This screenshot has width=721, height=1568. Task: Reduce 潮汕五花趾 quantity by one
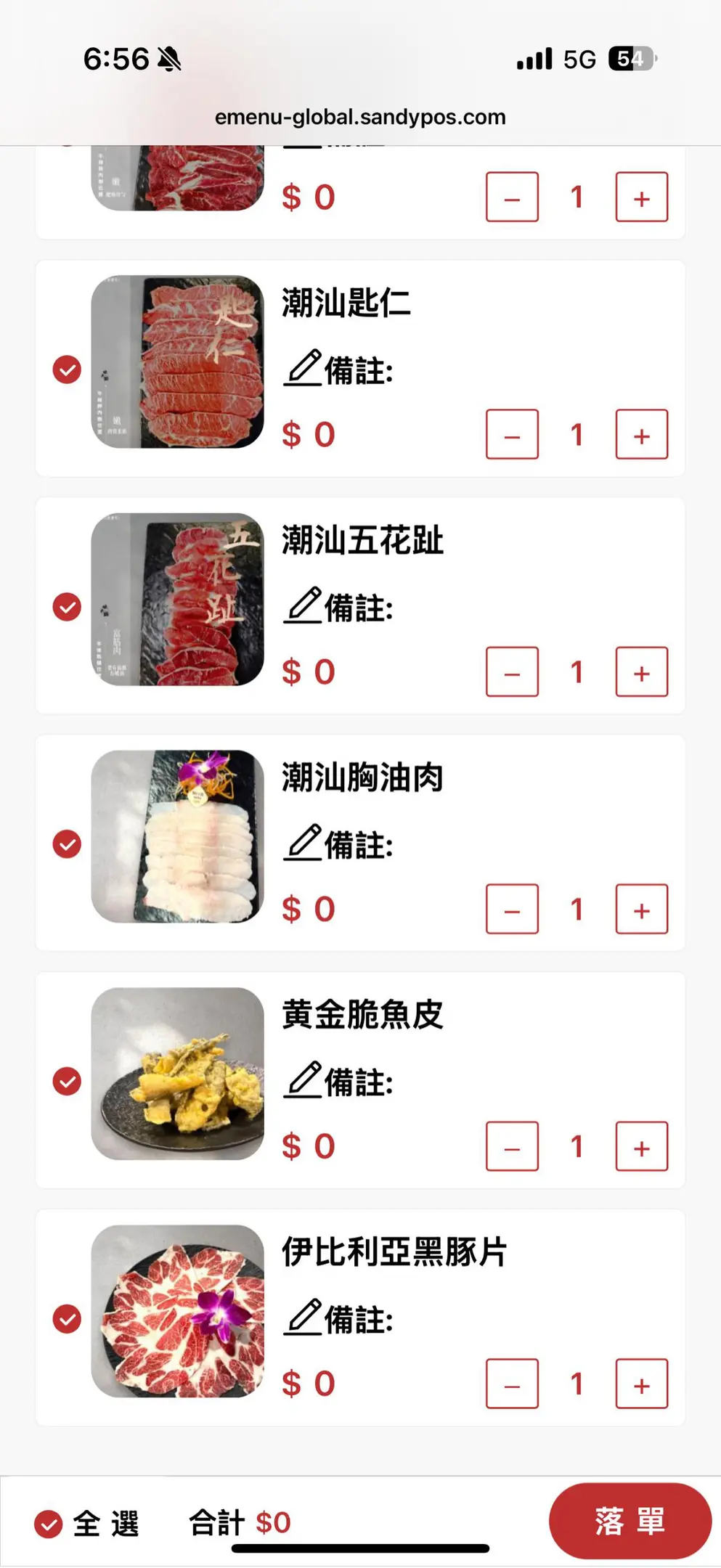click(x=512, y=672)
